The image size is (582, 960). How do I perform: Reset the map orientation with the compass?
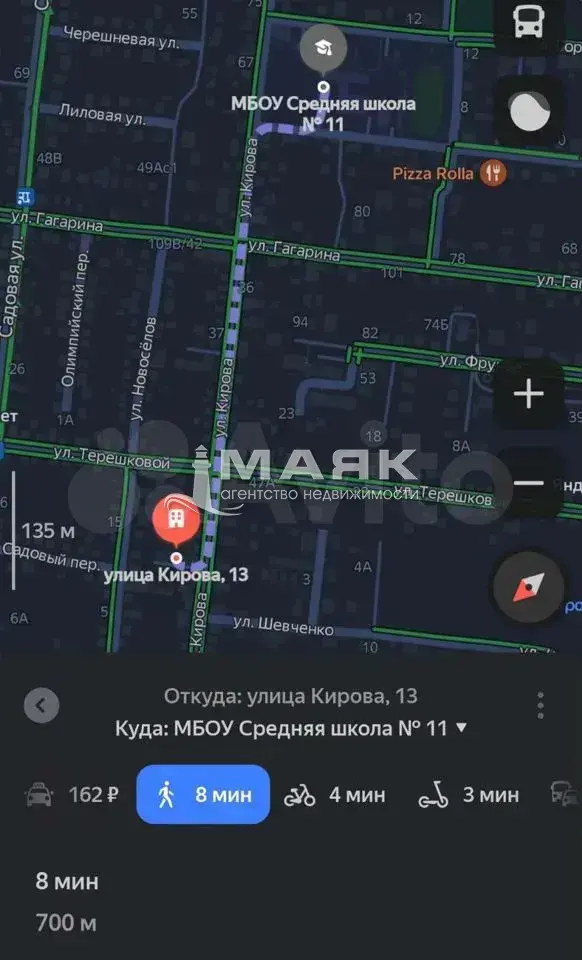click(529, 587)
